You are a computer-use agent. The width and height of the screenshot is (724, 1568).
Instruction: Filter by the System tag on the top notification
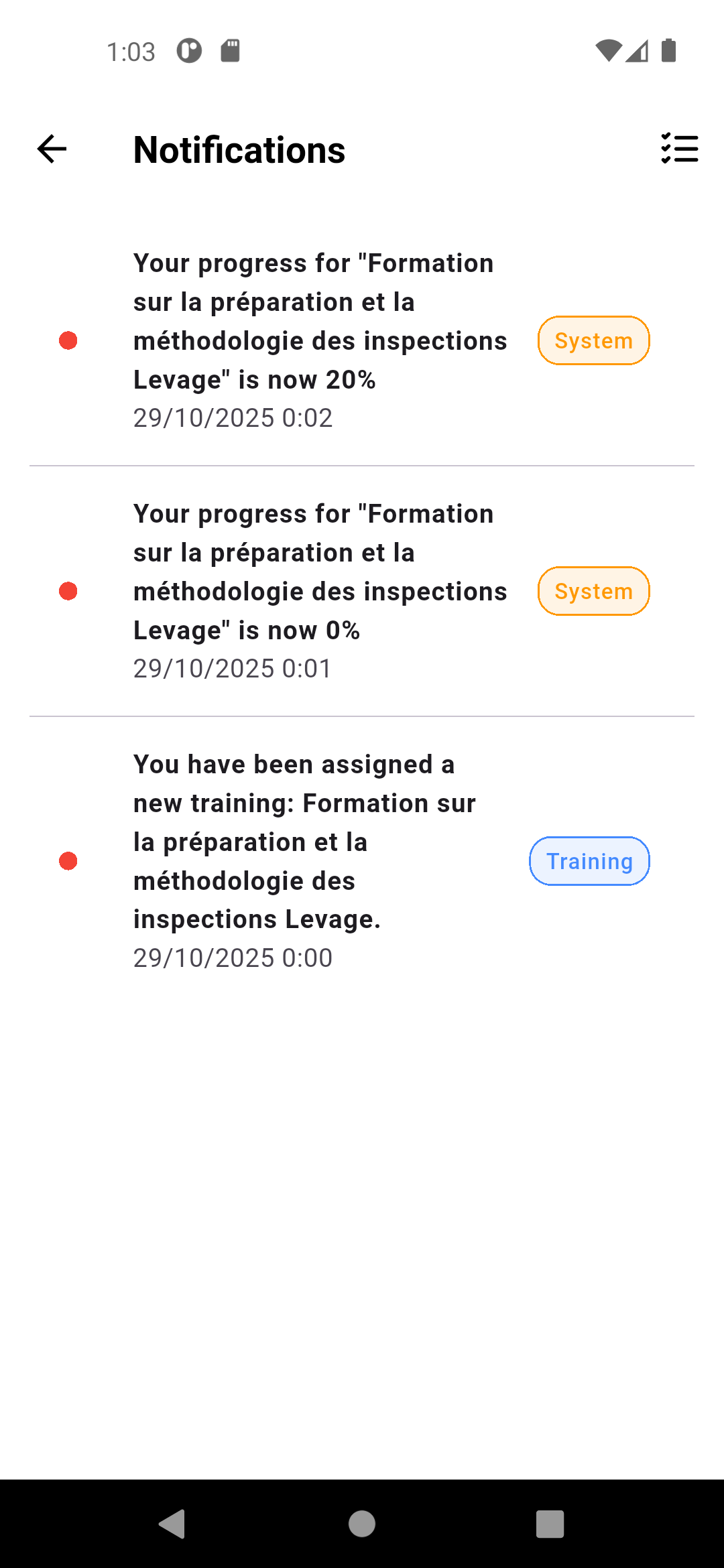click(593, 341)
